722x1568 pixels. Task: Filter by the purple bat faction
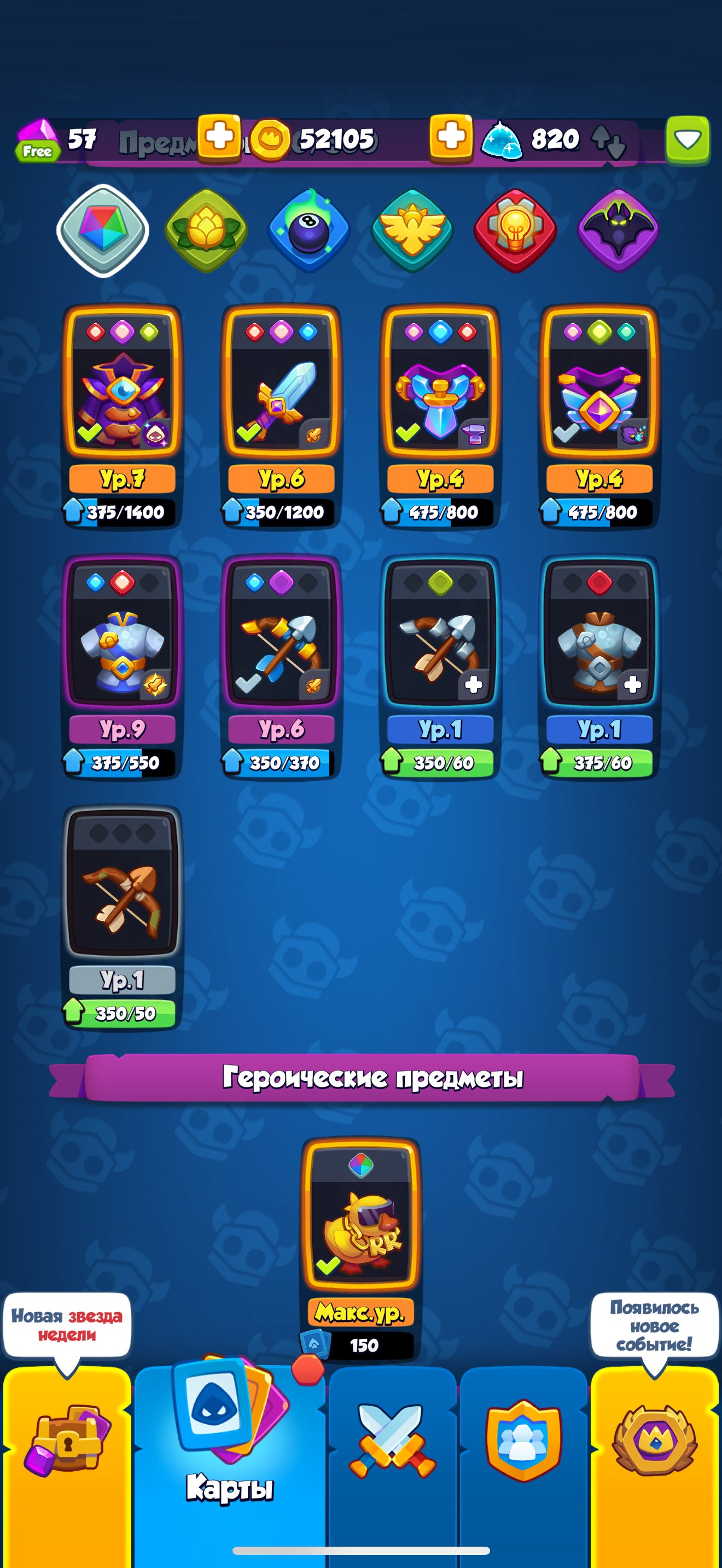point(618,230)
